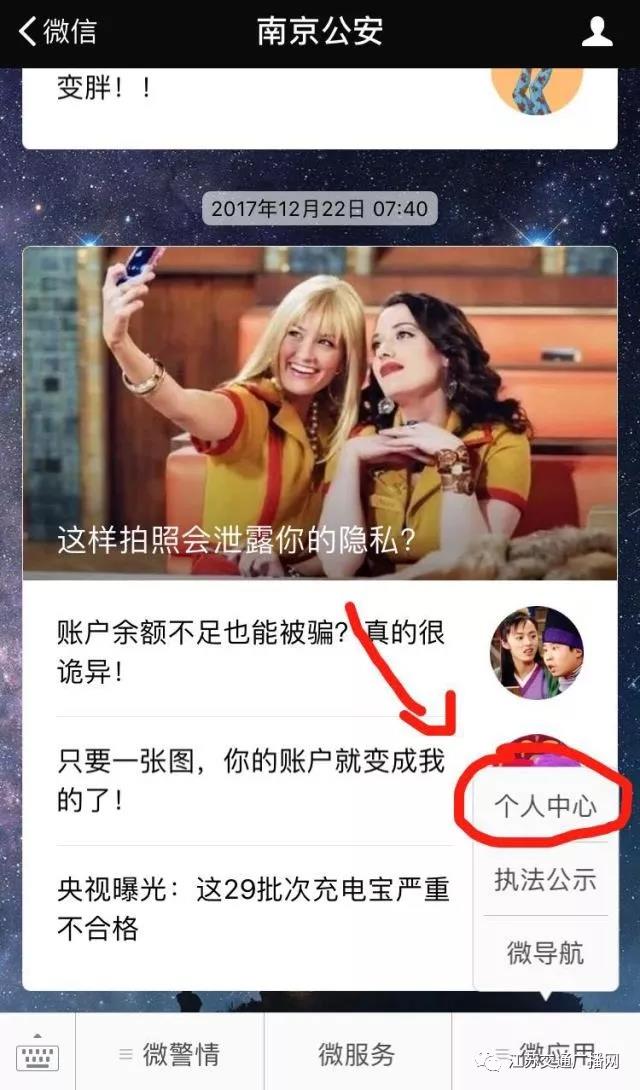This screenshot has width=640, height=1090.
Task: Go back to 微信
Action: coord(57,31)
